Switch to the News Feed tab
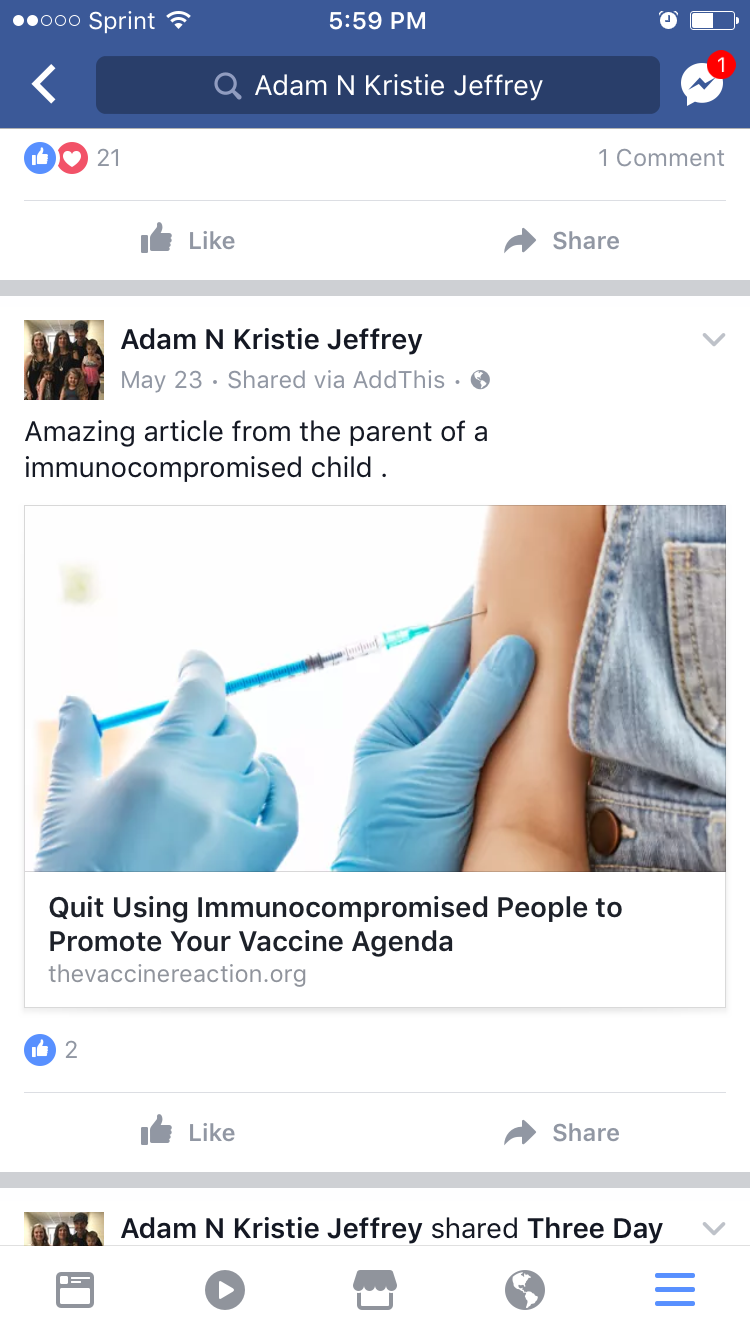The width and height of the screenshot is (750, 1334). (75, 1290)
